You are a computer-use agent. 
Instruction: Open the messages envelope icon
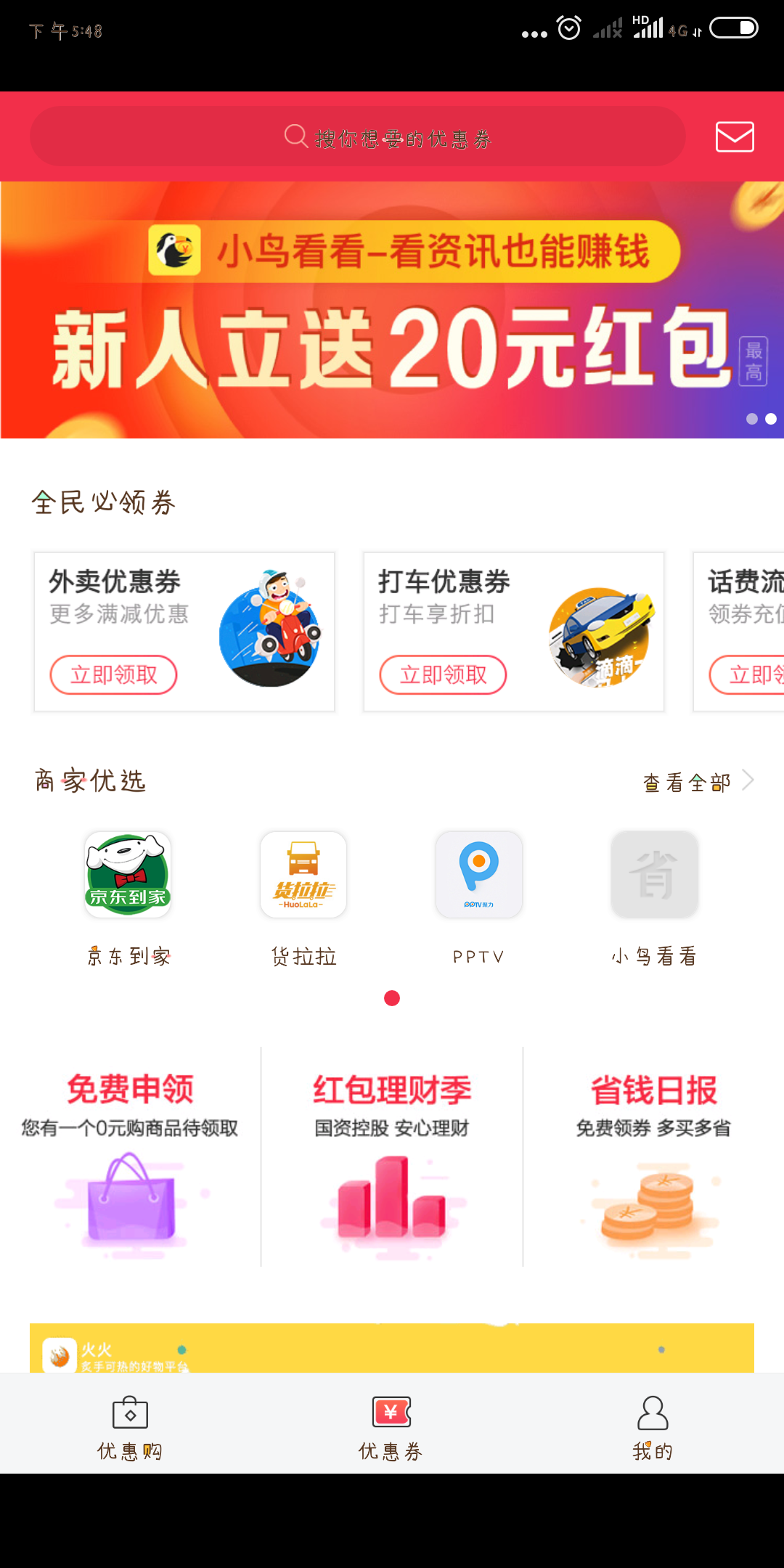(735, 136)
